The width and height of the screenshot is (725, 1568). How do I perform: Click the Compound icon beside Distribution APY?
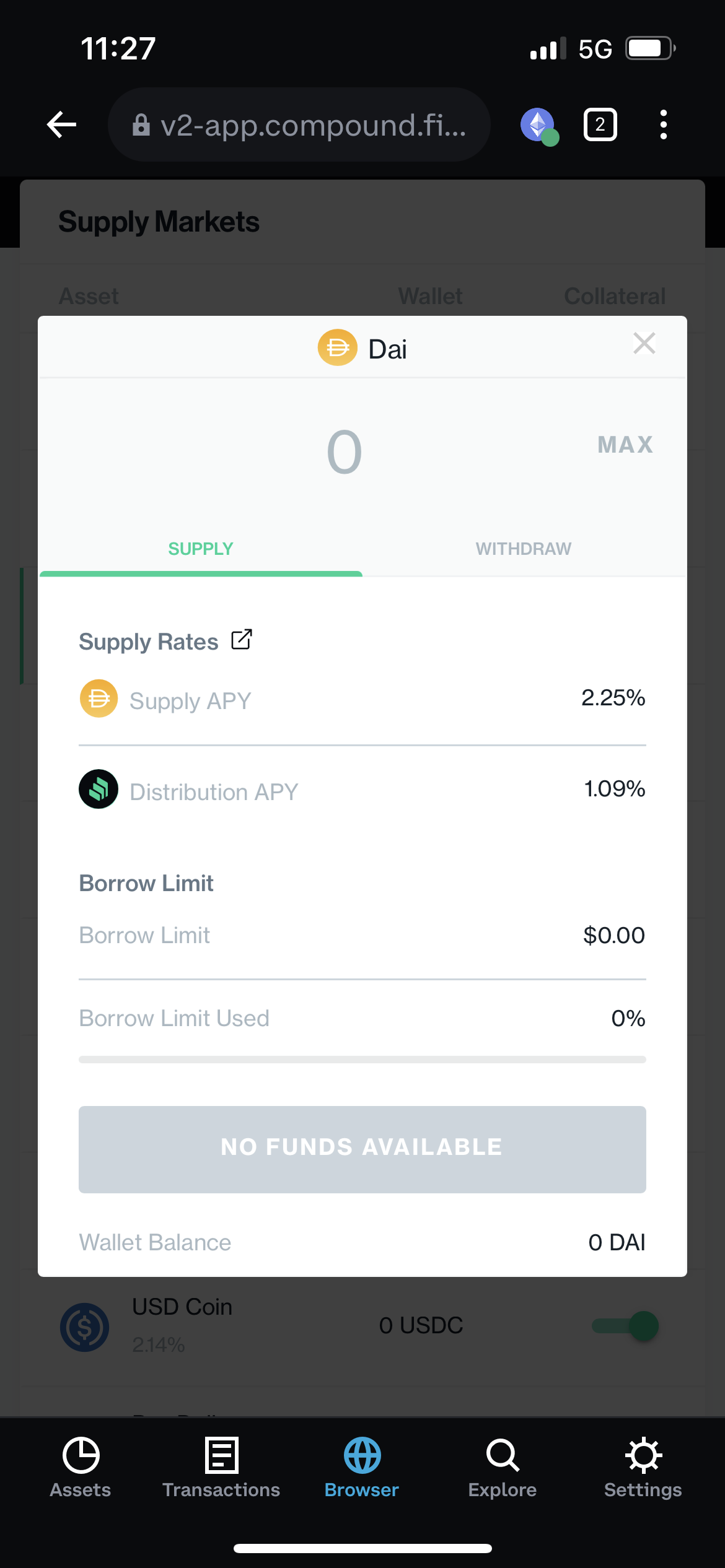click(x=97, y=789)
